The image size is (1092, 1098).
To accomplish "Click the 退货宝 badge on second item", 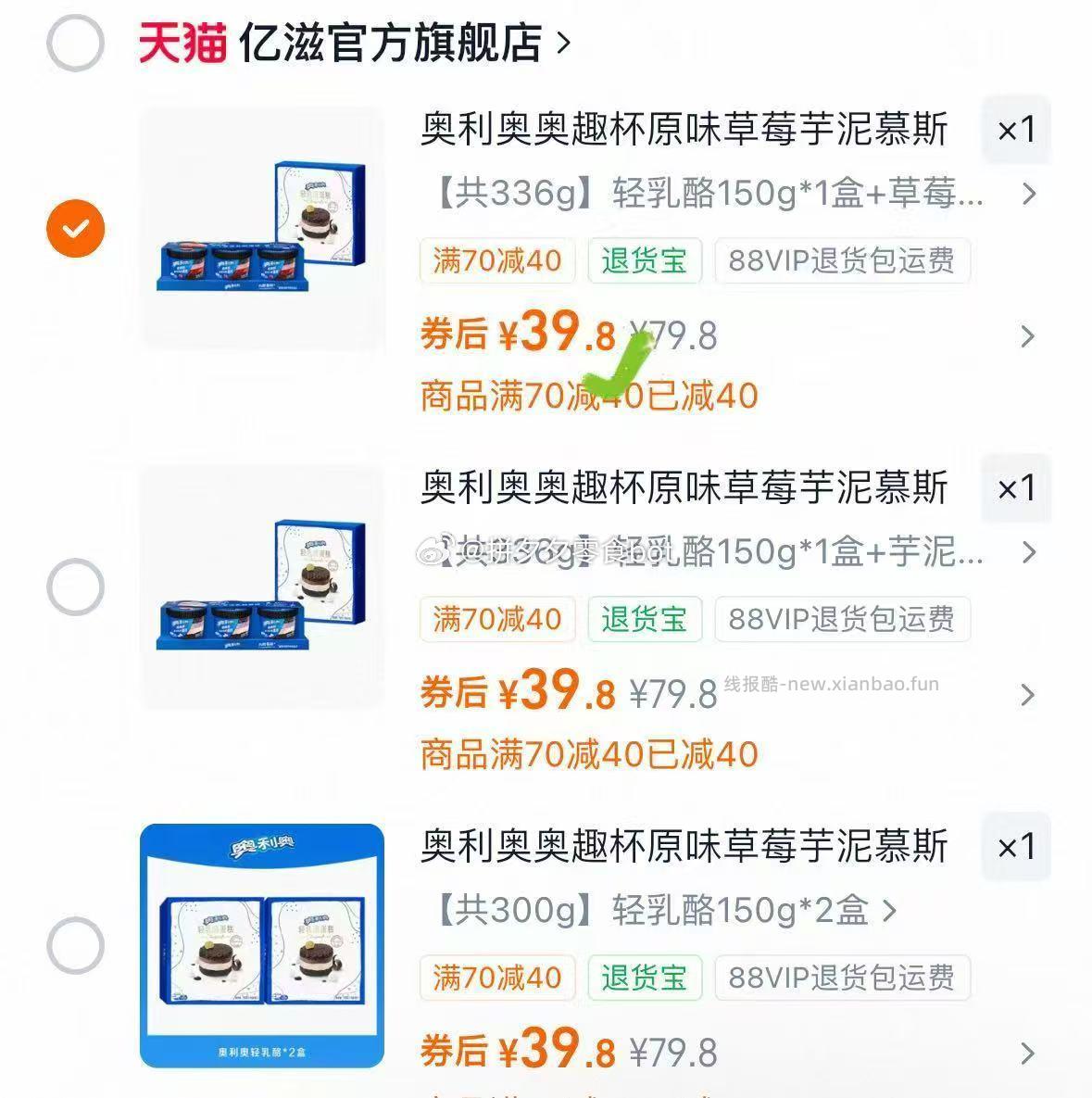I will pos(646,620).
